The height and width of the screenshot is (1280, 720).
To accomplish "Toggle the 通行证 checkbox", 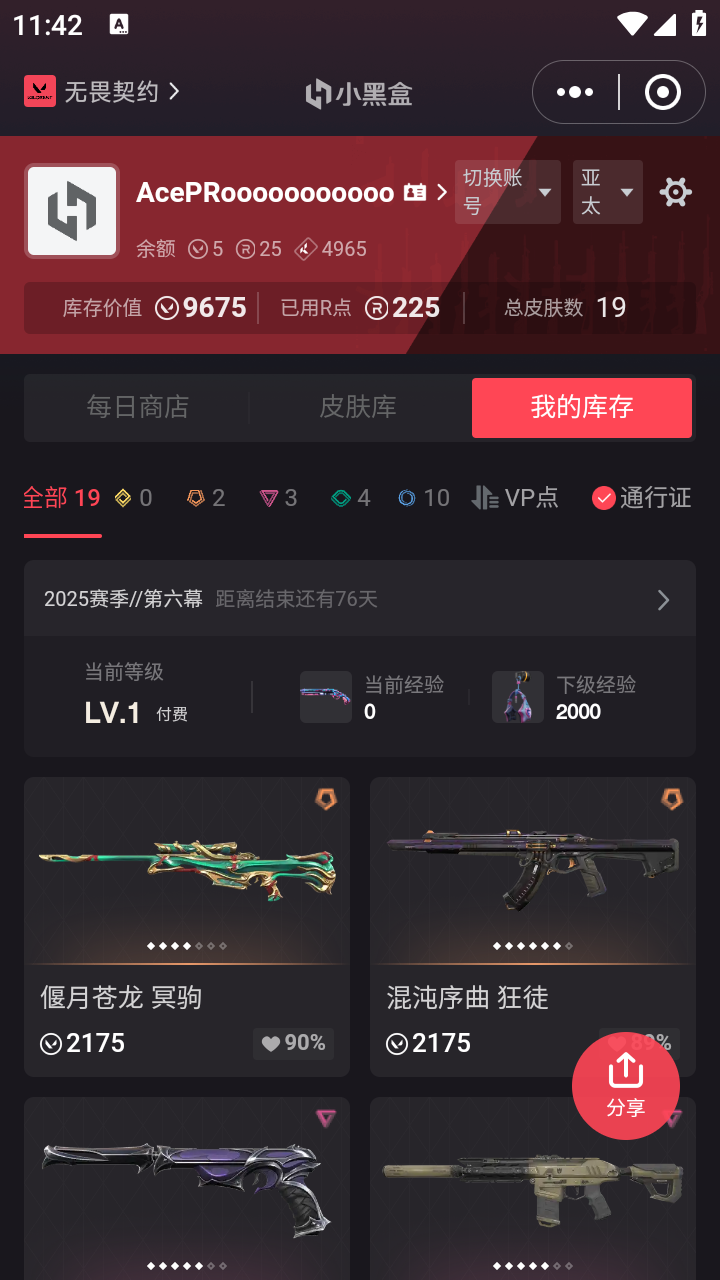I will click(x=641, y=498).
